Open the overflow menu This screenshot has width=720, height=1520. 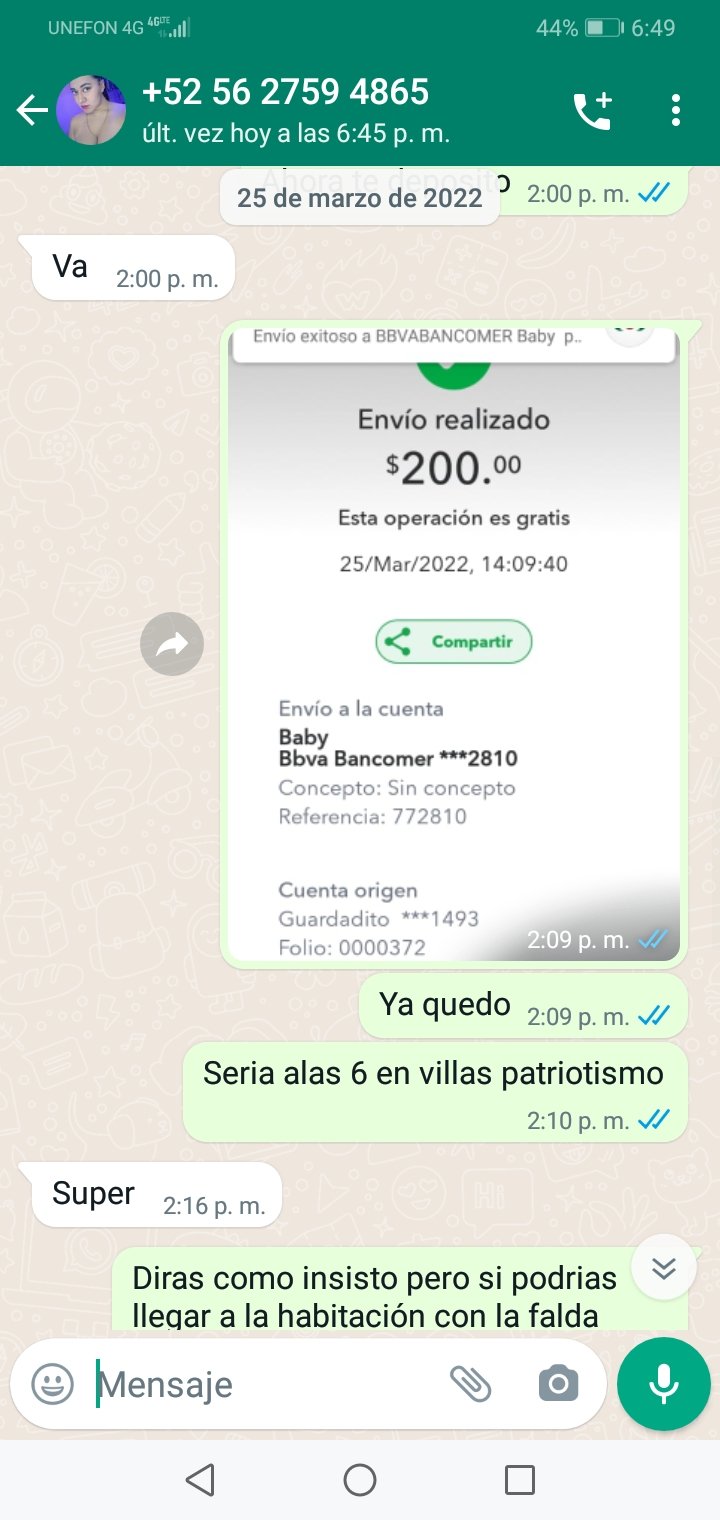click(676, 110)
